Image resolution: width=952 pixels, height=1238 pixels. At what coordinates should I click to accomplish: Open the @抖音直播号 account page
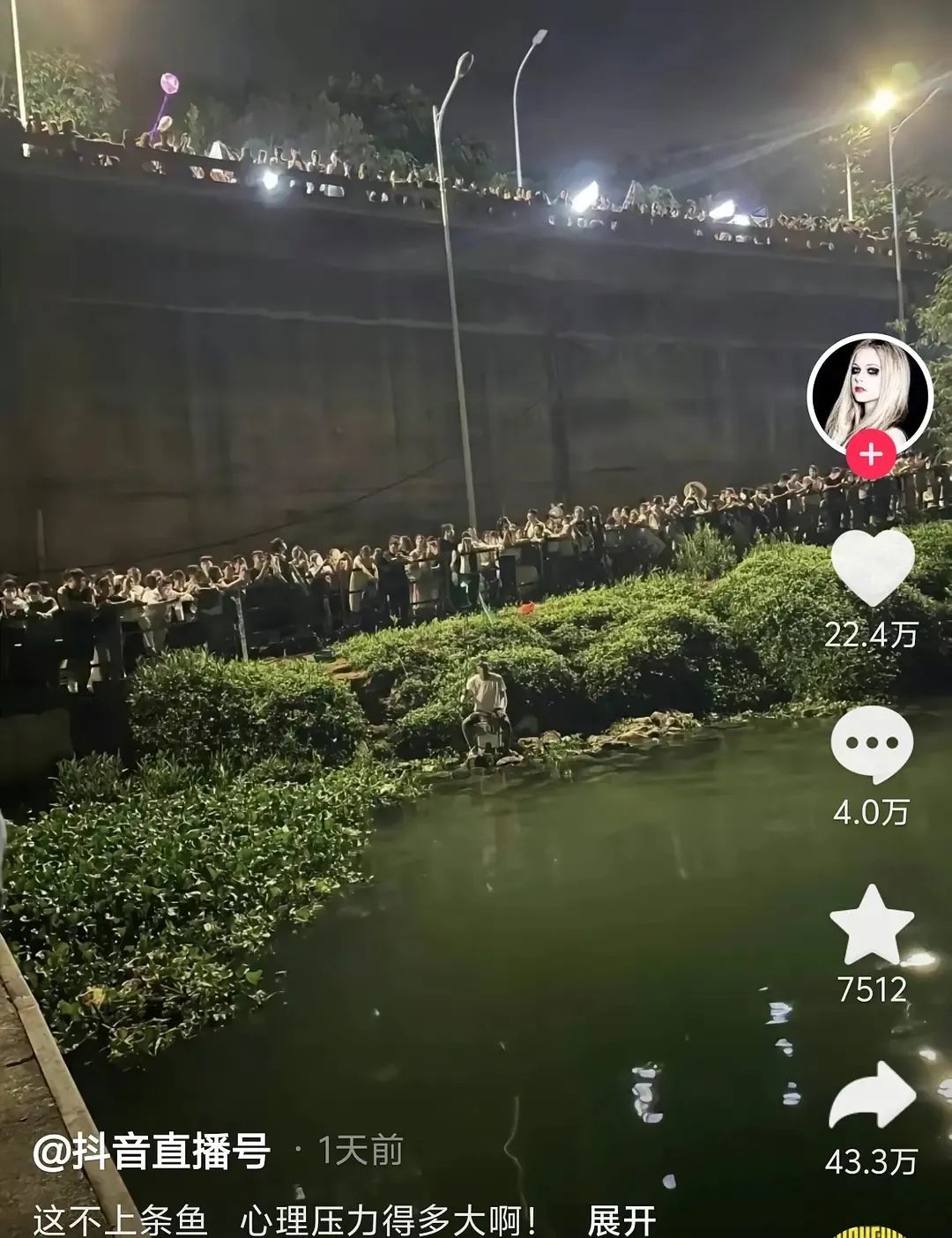point(151,1151)
